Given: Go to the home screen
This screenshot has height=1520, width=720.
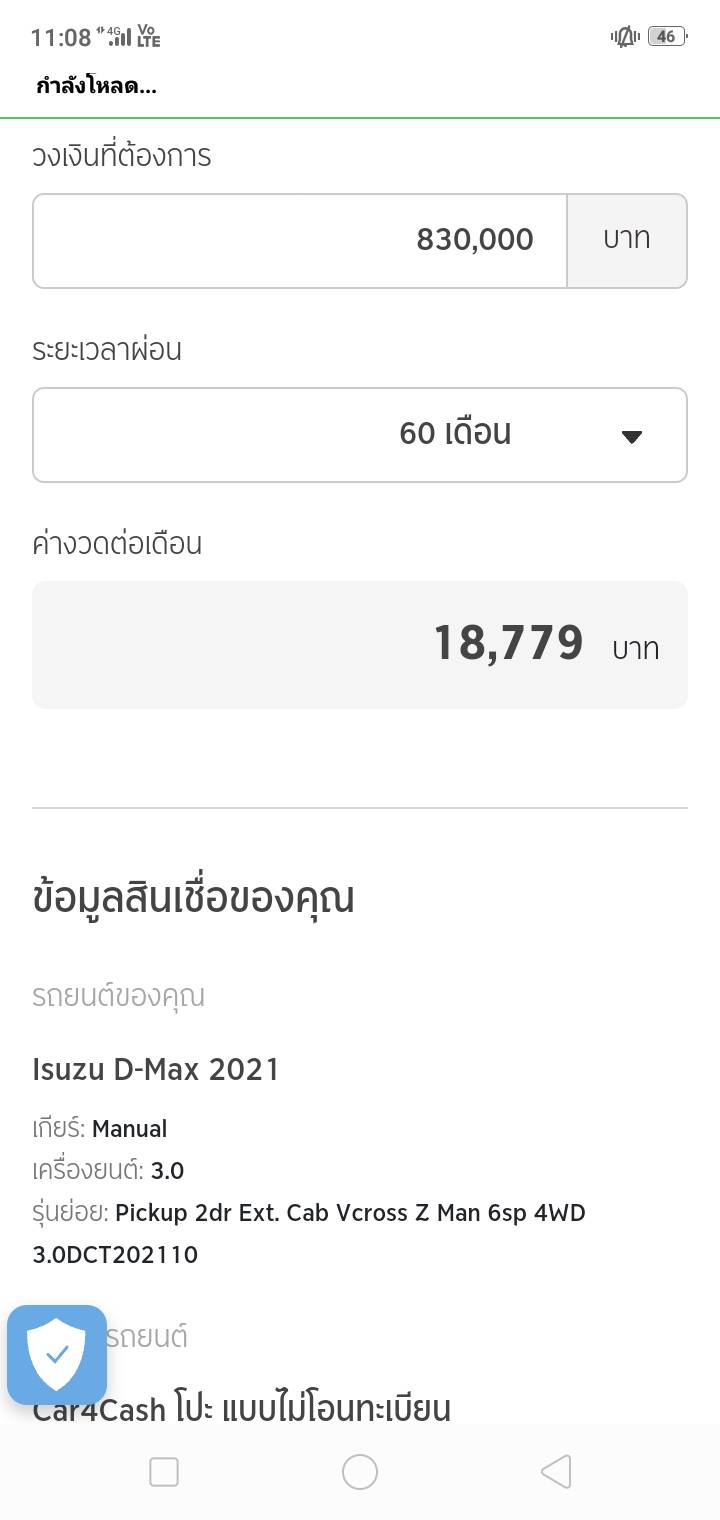Looking at the screenshot, I should pos(360,1472).
